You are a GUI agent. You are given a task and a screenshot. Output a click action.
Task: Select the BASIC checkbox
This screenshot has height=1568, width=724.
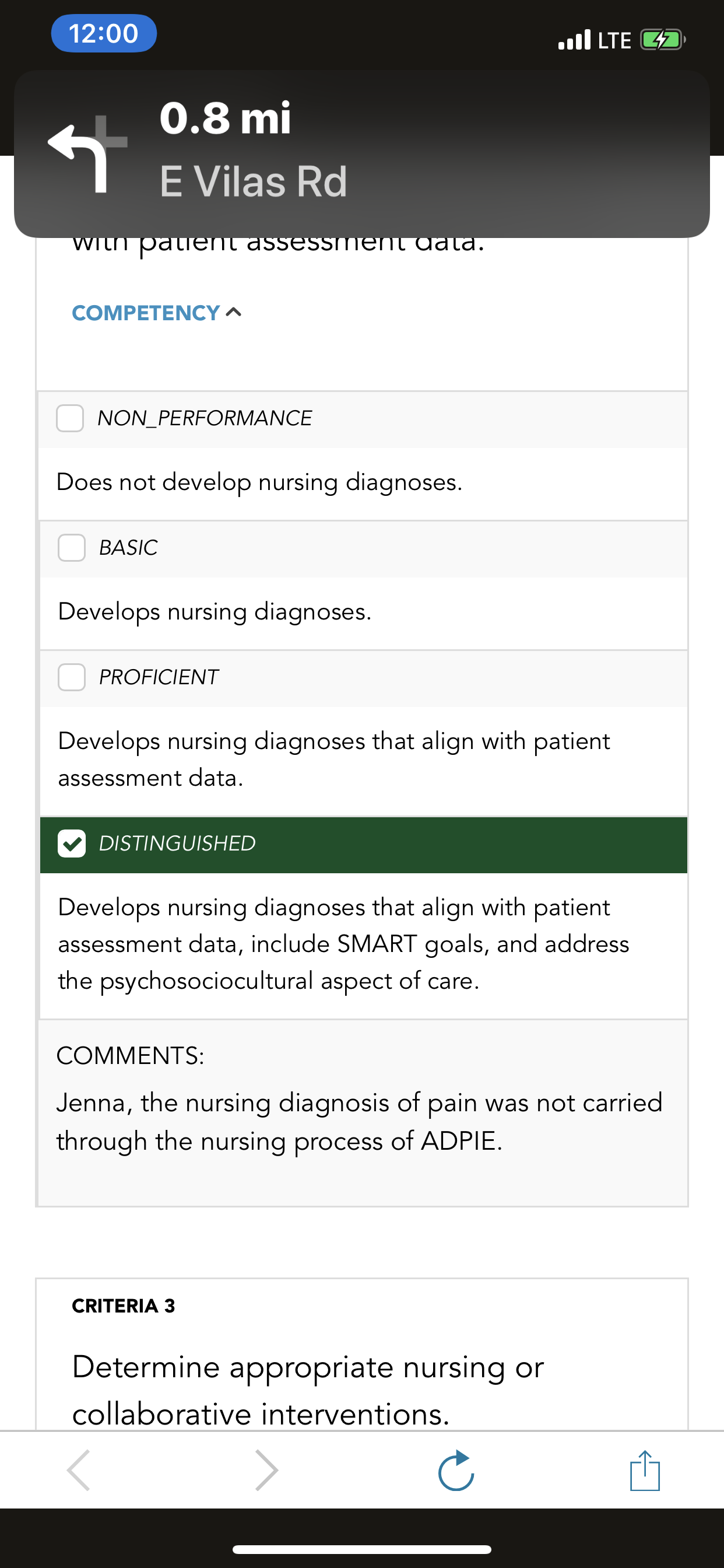(x=72, y=548)
